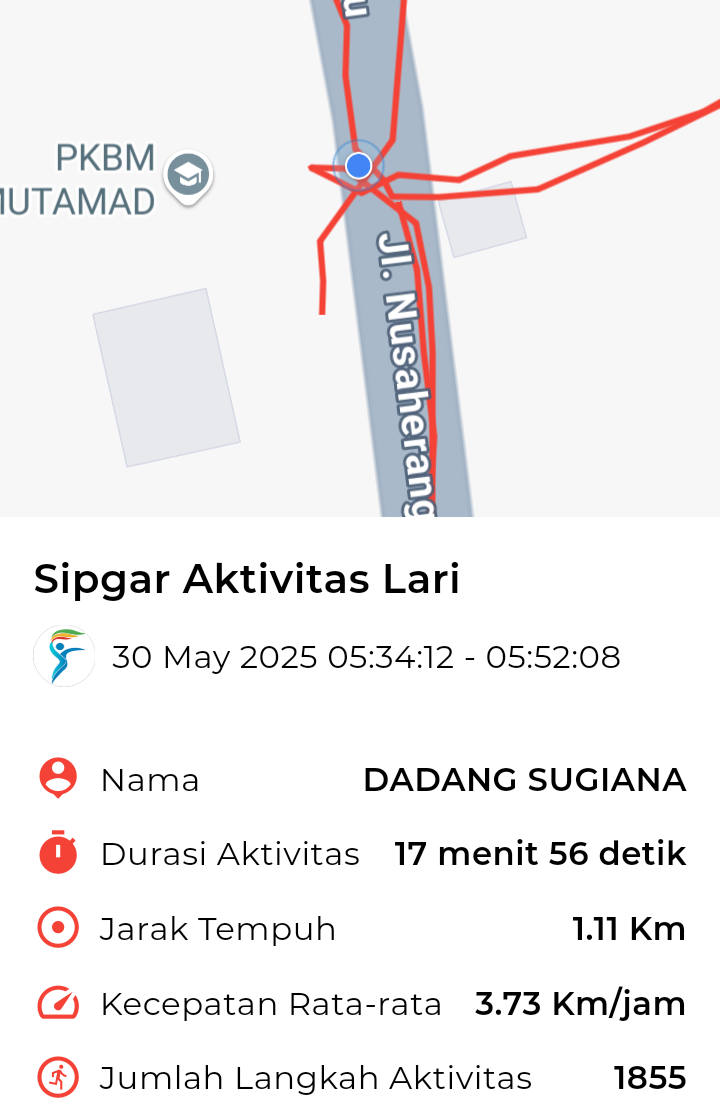Click the Jumlah Langkah running figure icon

pos(57,1078)
